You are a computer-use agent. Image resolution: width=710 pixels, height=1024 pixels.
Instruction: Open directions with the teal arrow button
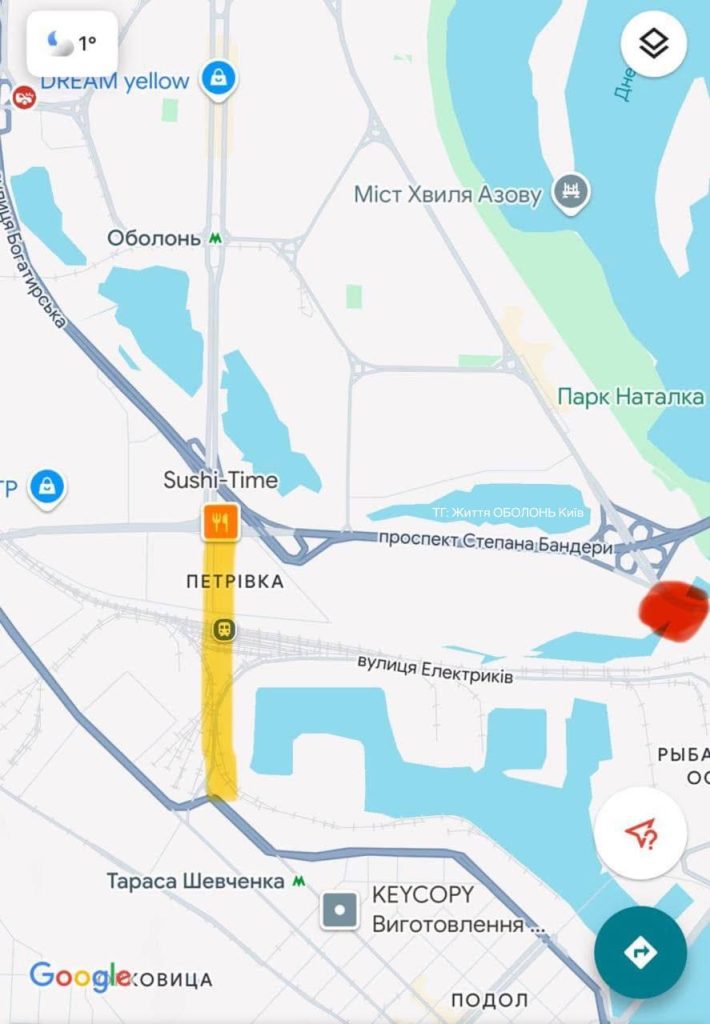[640, 951]
